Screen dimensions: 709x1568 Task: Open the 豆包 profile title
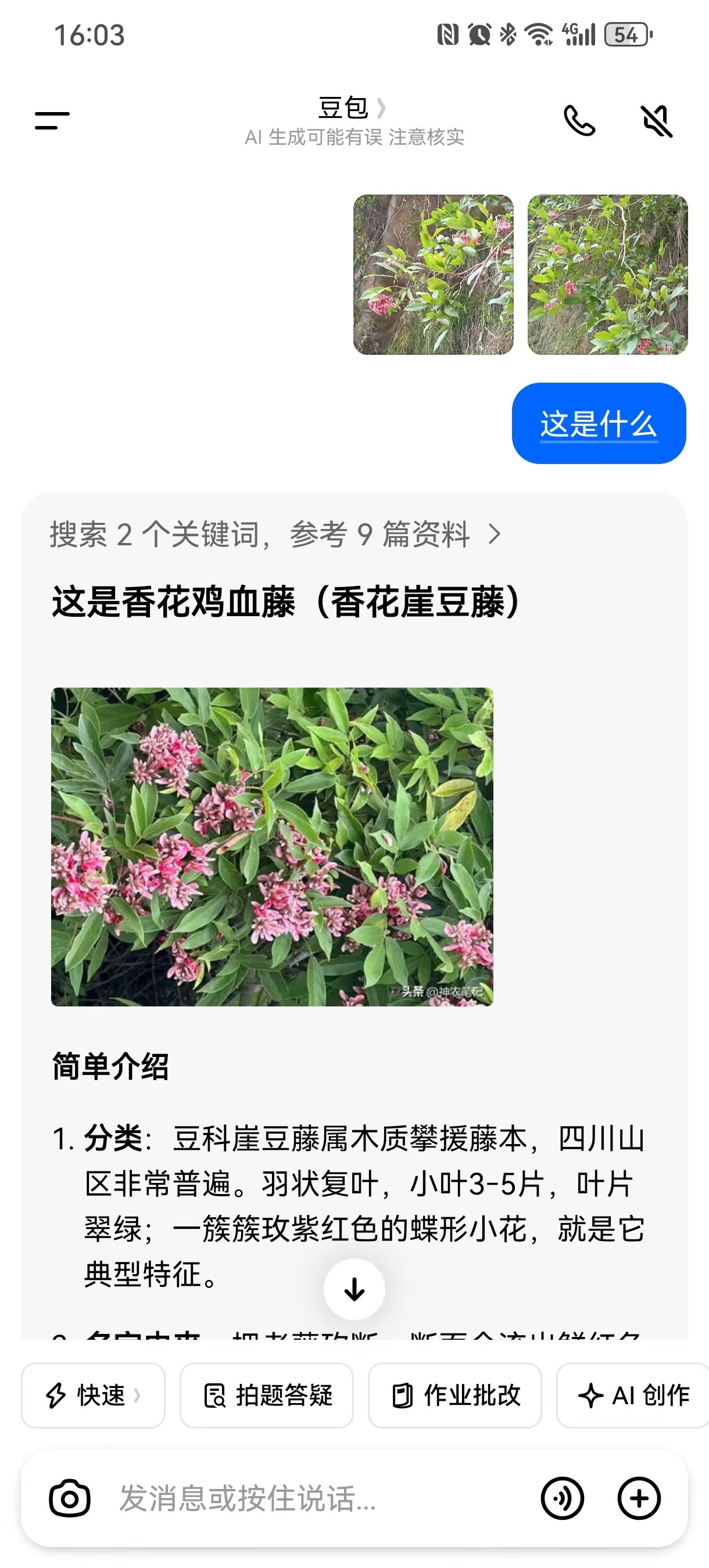pos(352,108)
